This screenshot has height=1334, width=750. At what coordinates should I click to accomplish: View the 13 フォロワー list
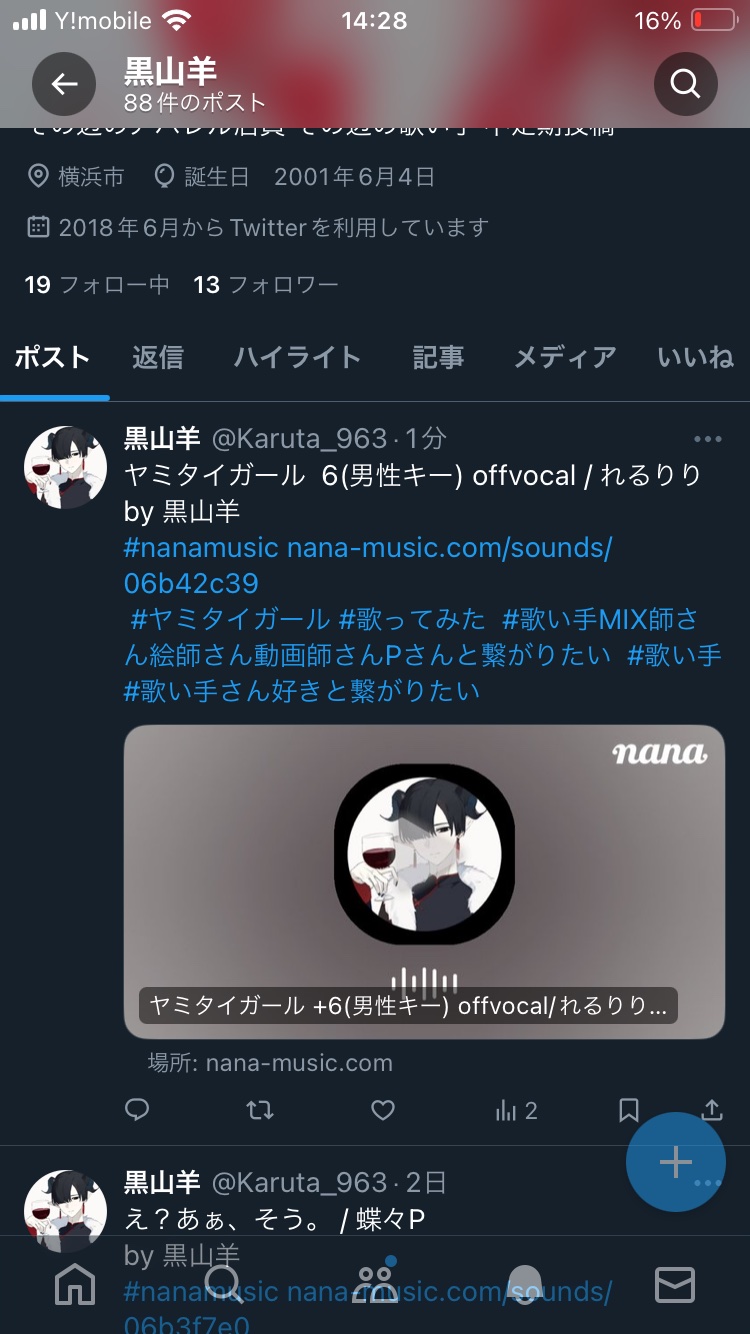click(x=266, y=285)
